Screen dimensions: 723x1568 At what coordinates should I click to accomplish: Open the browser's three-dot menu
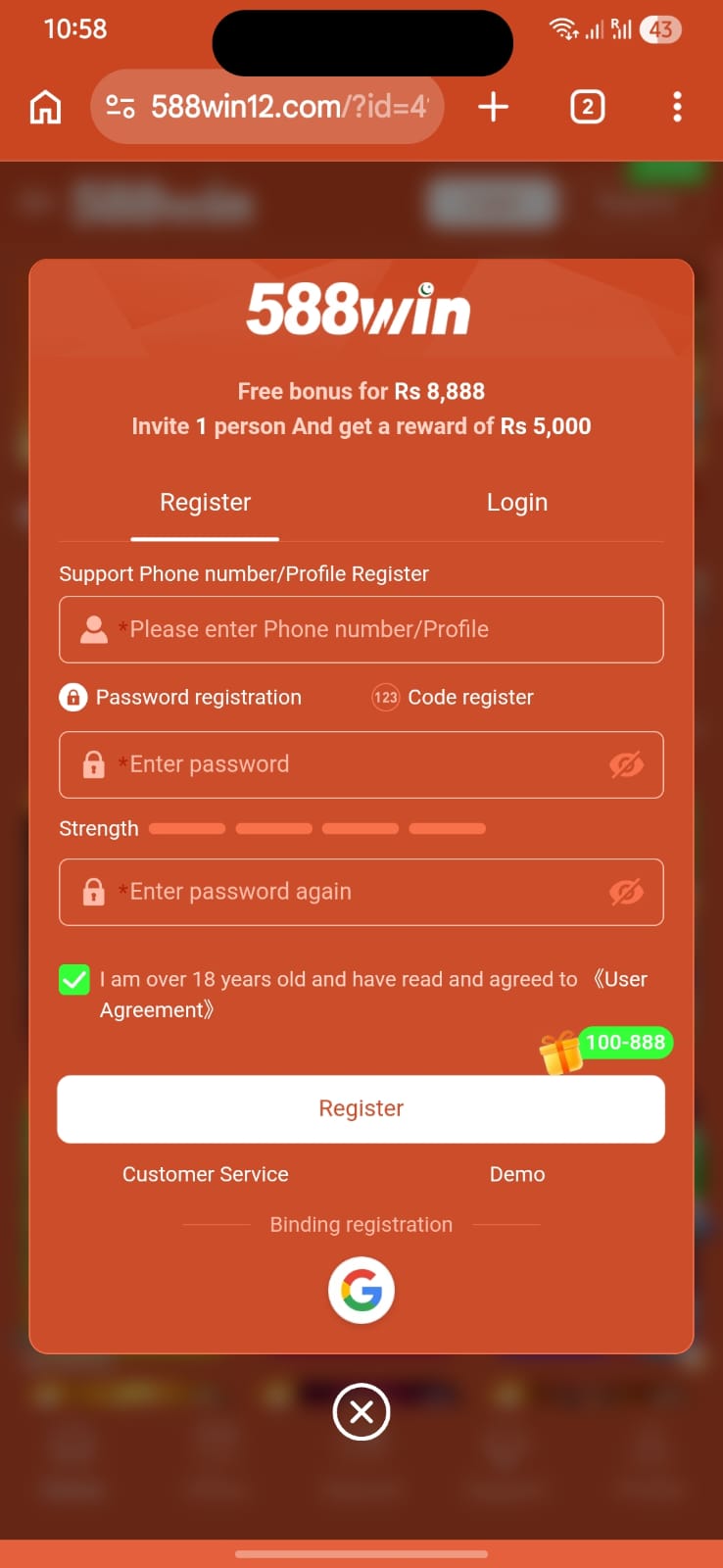click(677, 107)
